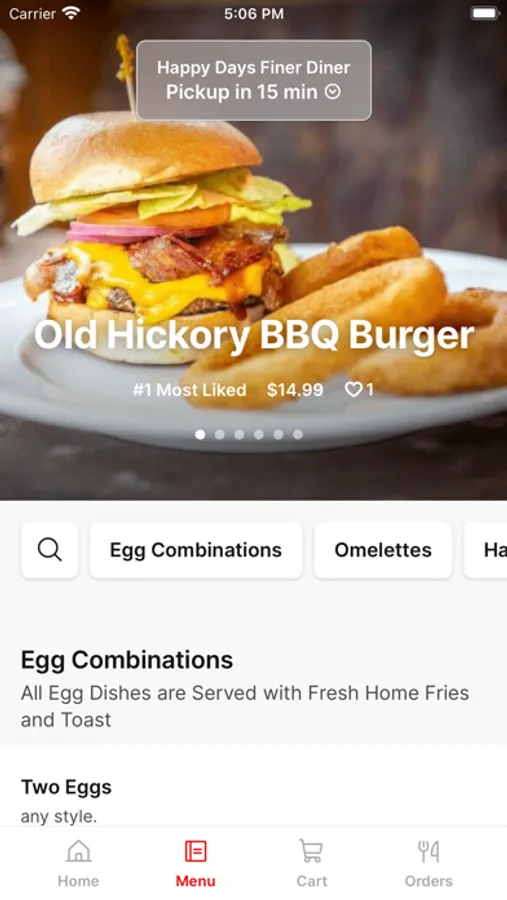Open the Cart tab
The height and width of the screenshot is (900, 507).
pos(312,864)
